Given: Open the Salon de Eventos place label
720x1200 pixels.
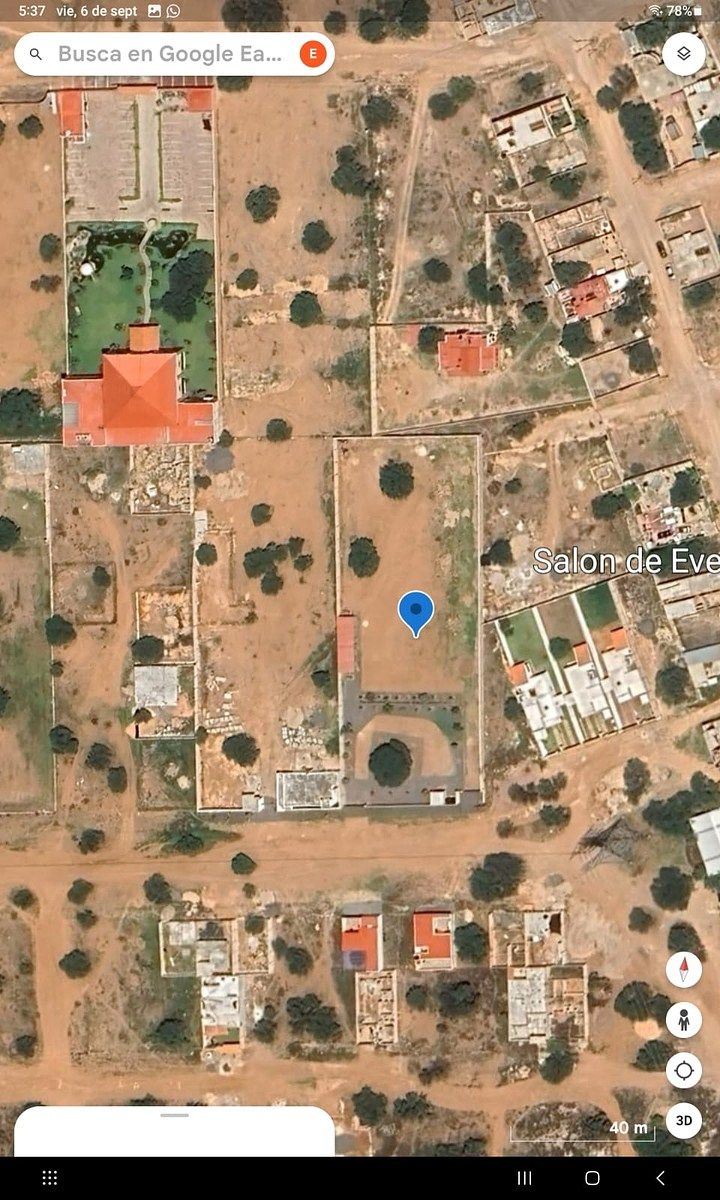Looking at the screenshot, I should coord(624,560).
